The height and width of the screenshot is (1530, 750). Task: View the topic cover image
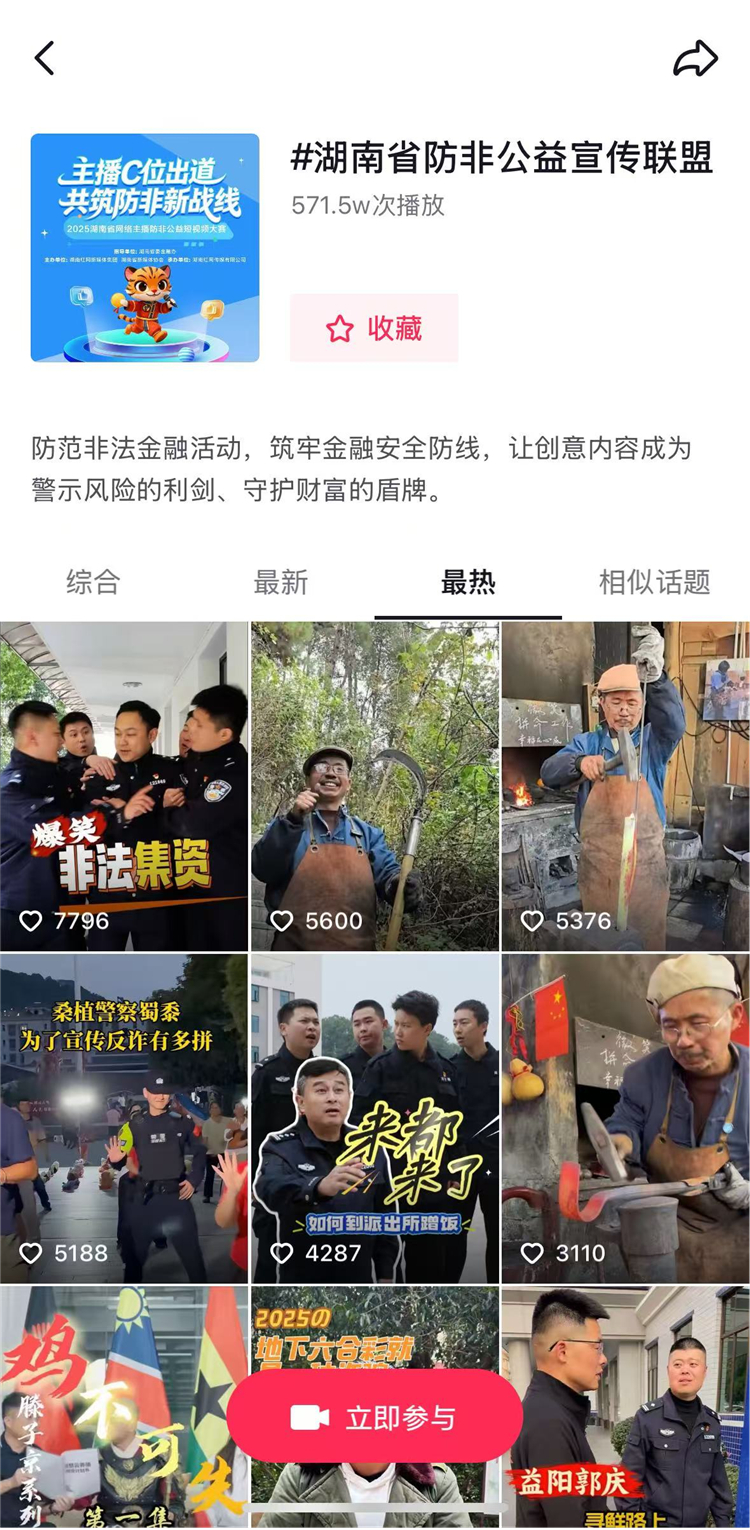(145, 248)
